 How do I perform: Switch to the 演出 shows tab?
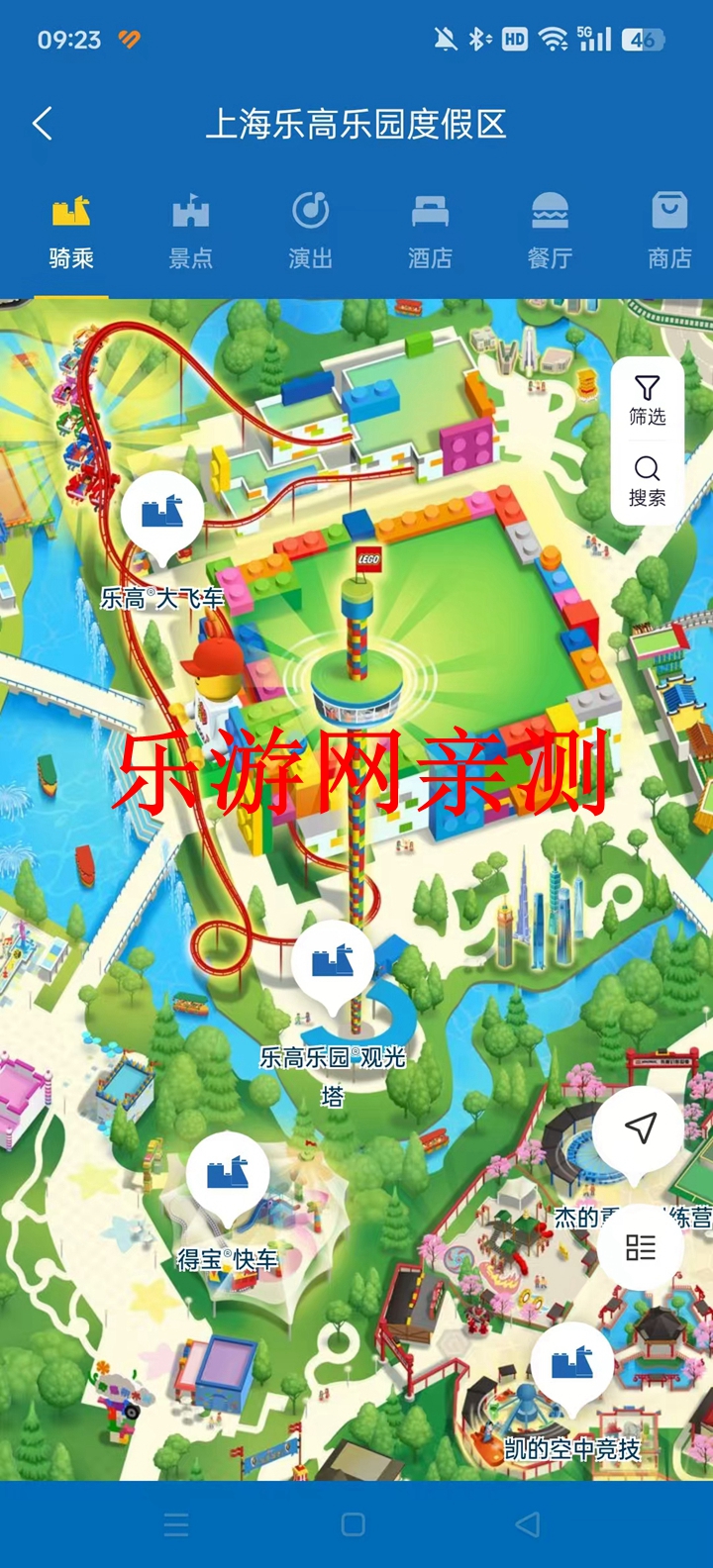pyautogui.click(x=310, y=233)
